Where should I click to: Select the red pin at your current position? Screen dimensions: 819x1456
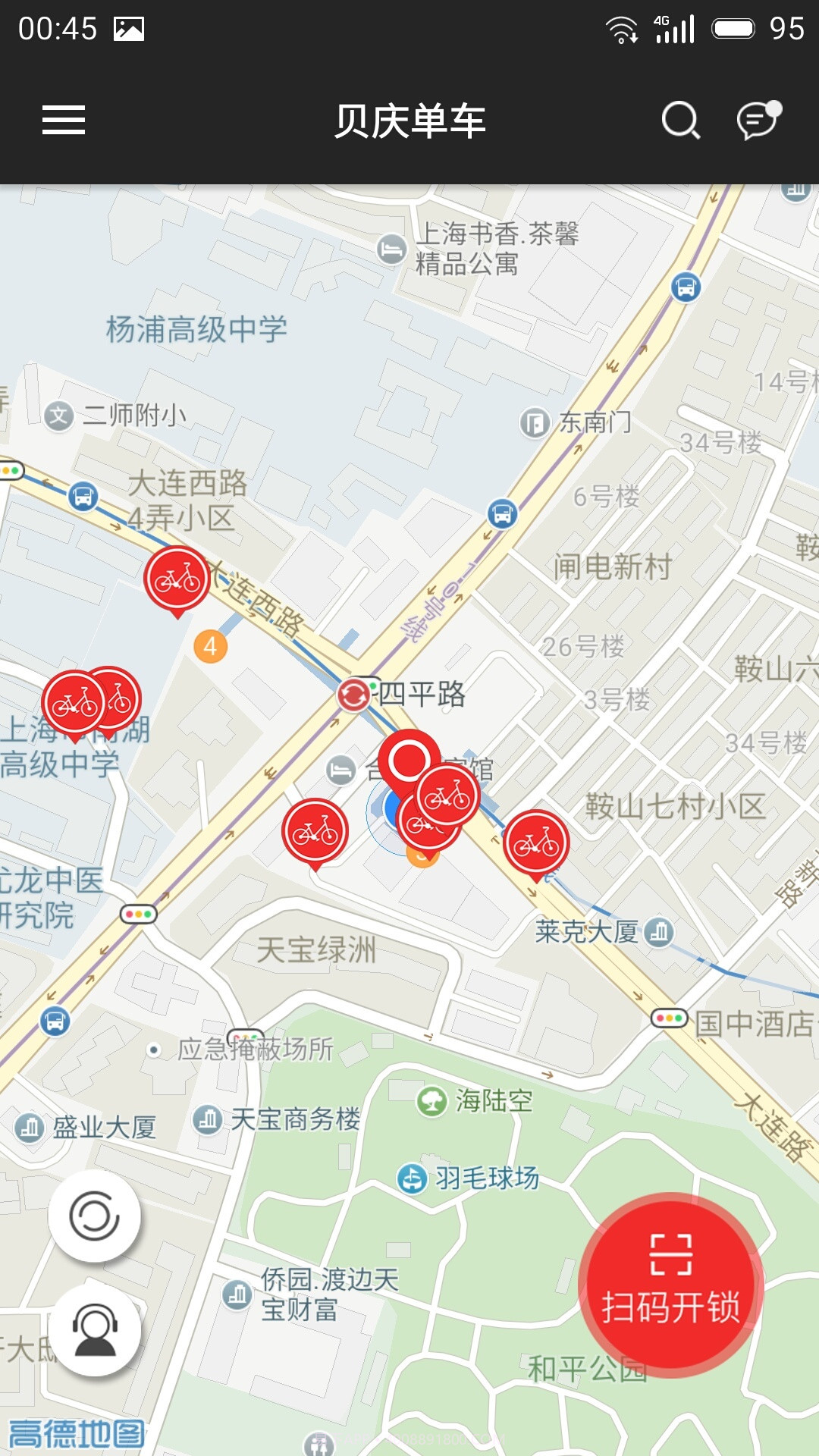[x=409, y=758]
